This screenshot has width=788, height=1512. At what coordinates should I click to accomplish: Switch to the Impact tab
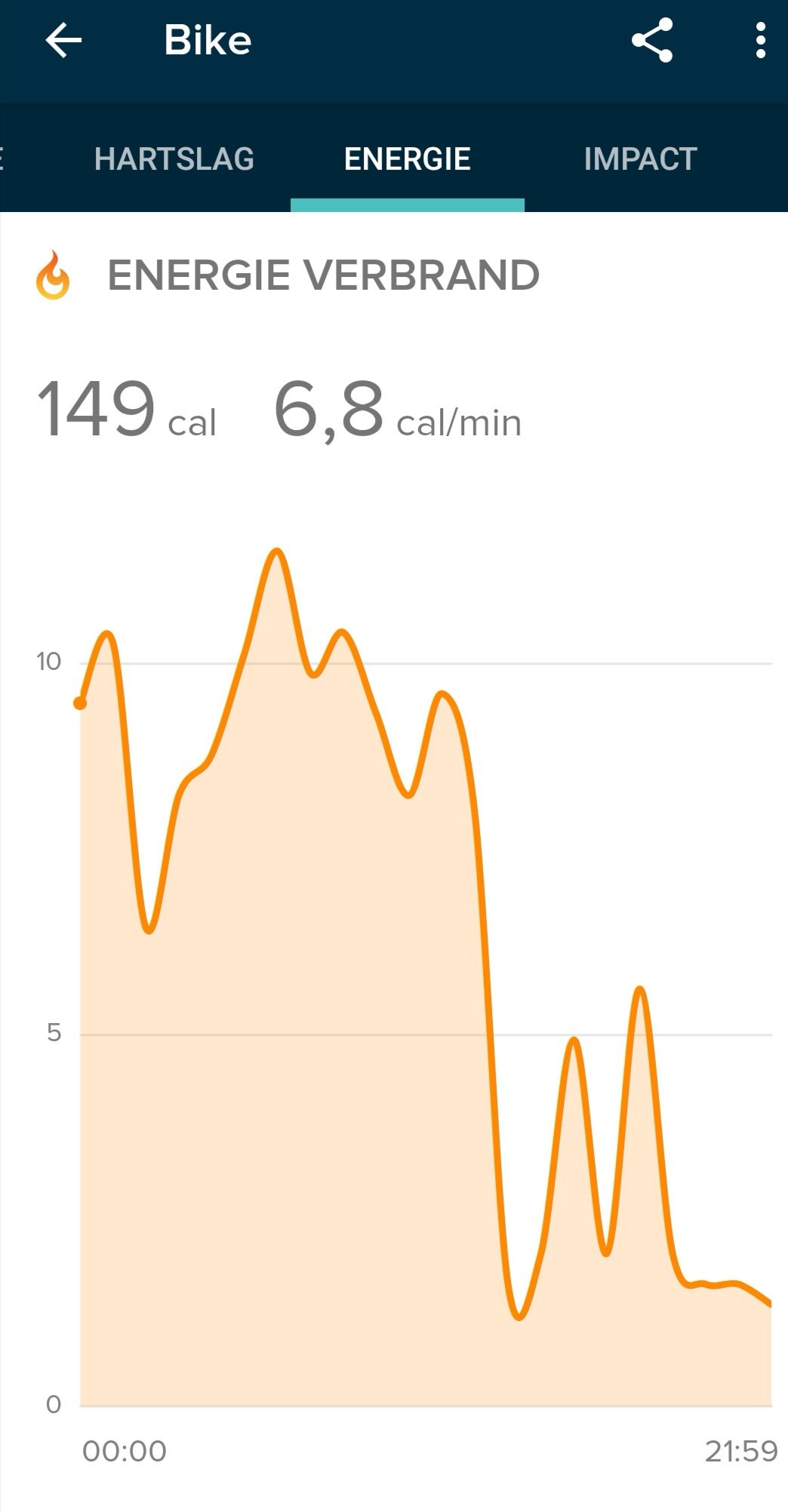tap(640, 159)
